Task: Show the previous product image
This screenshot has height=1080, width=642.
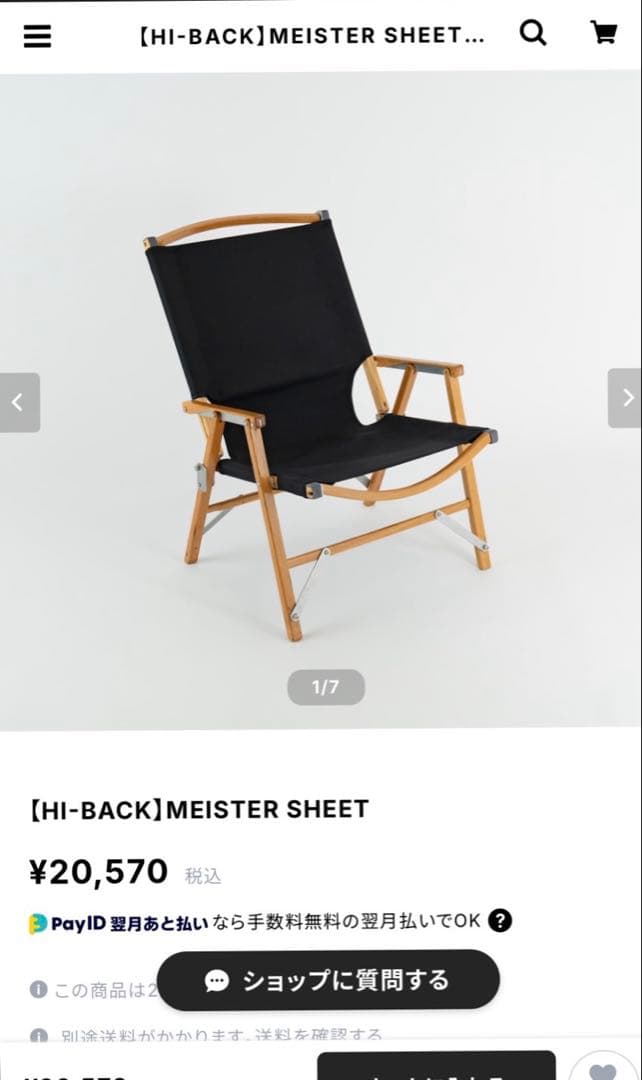Action: (x=19, y=402)
